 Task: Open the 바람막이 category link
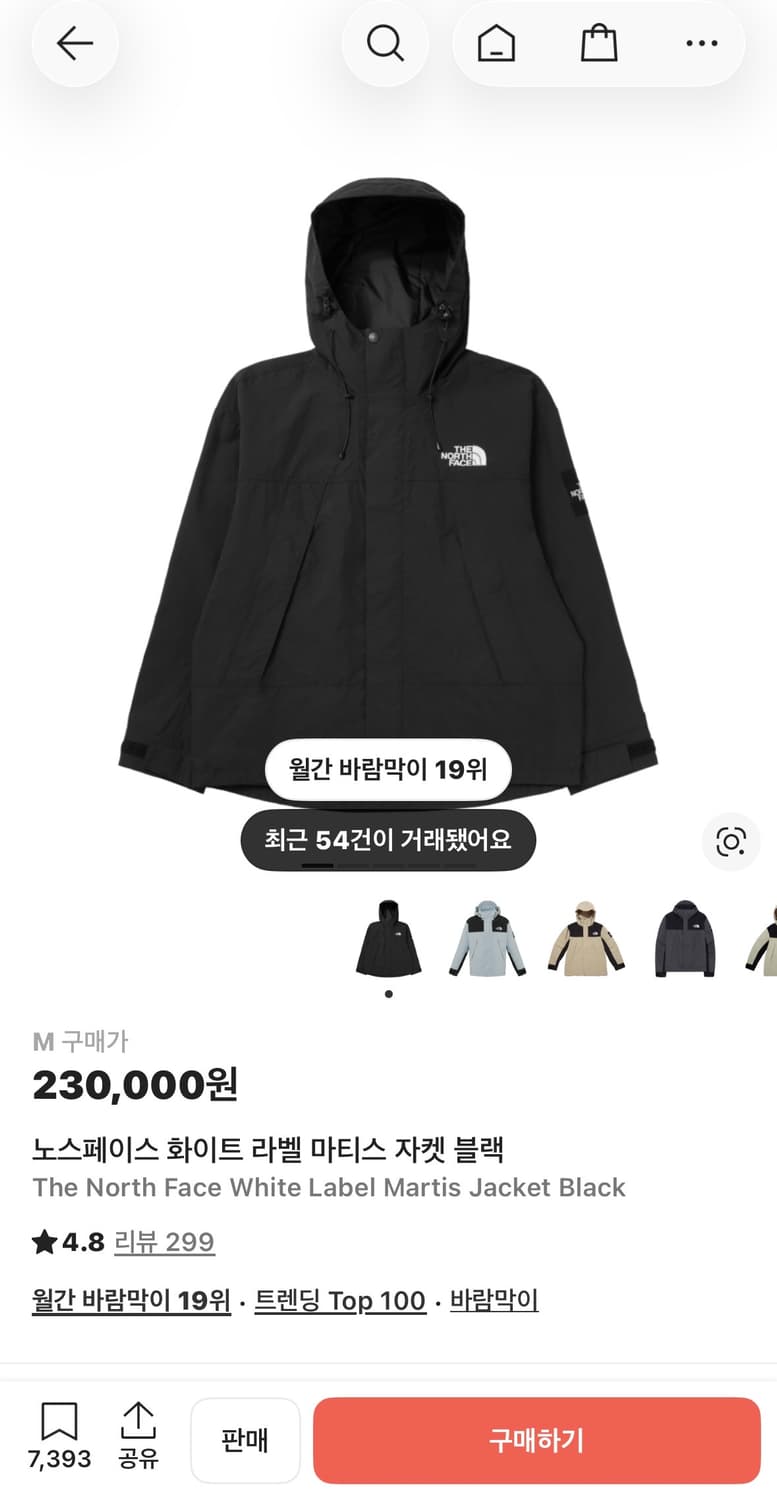[x=491, y=1301]
